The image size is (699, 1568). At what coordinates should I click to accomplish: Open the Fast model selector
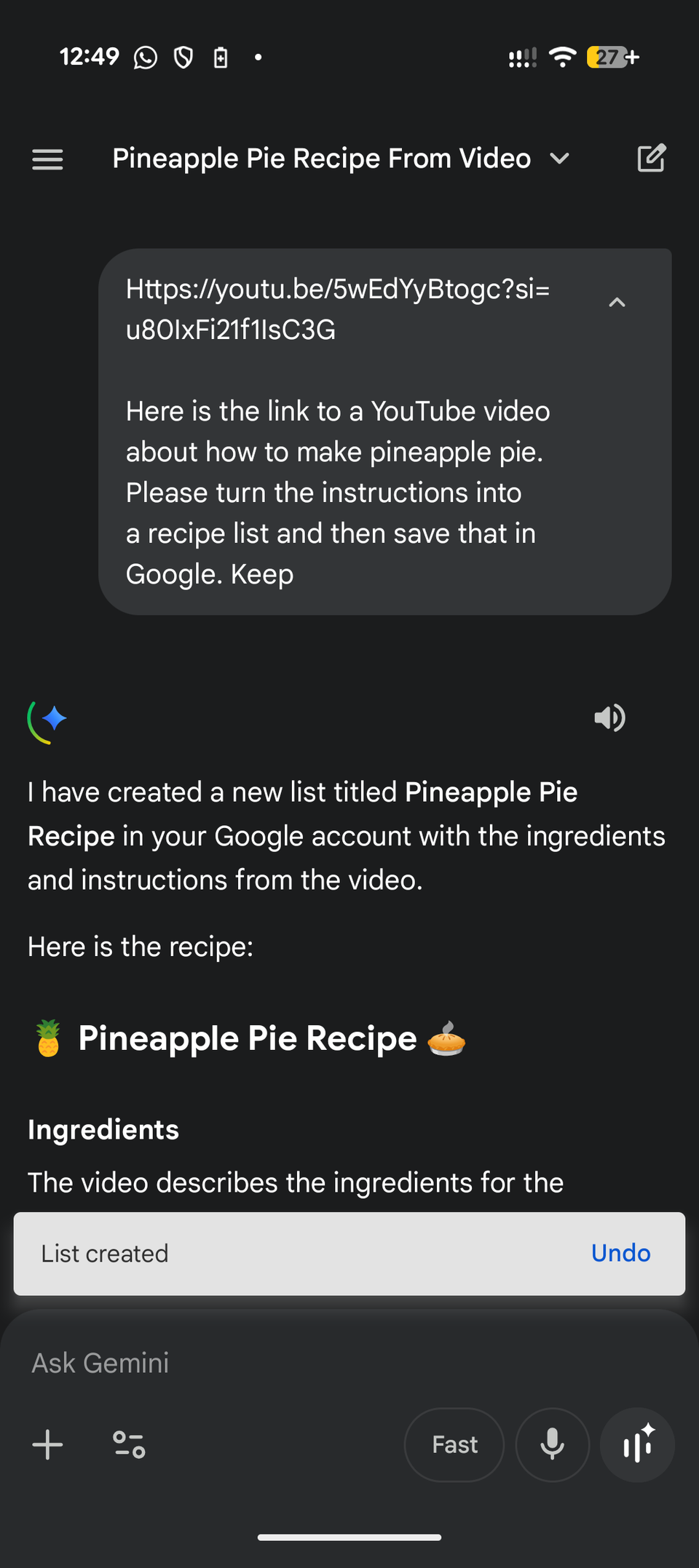pos(454,1444)
